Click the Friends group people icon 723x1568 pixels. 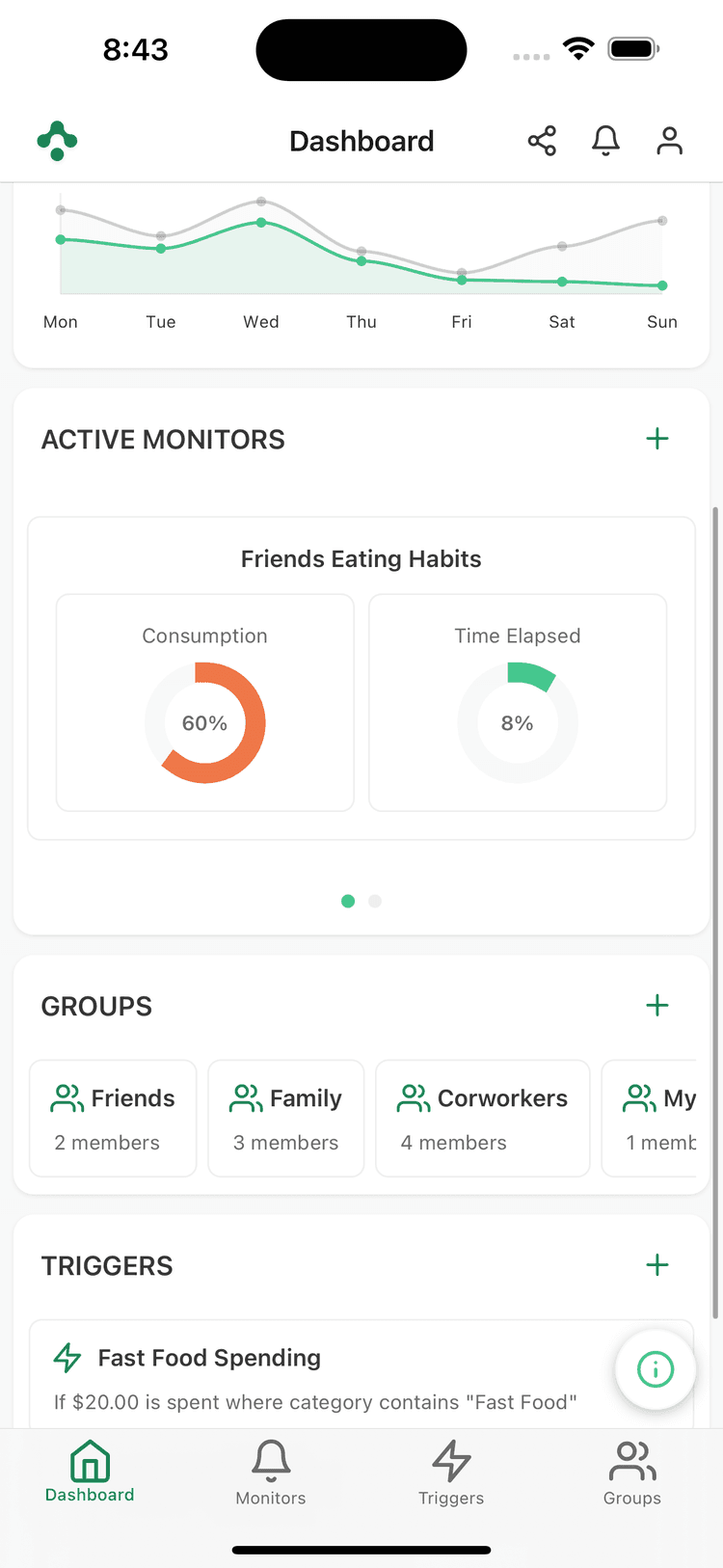pyautogui.click(x=66, y=1097)
